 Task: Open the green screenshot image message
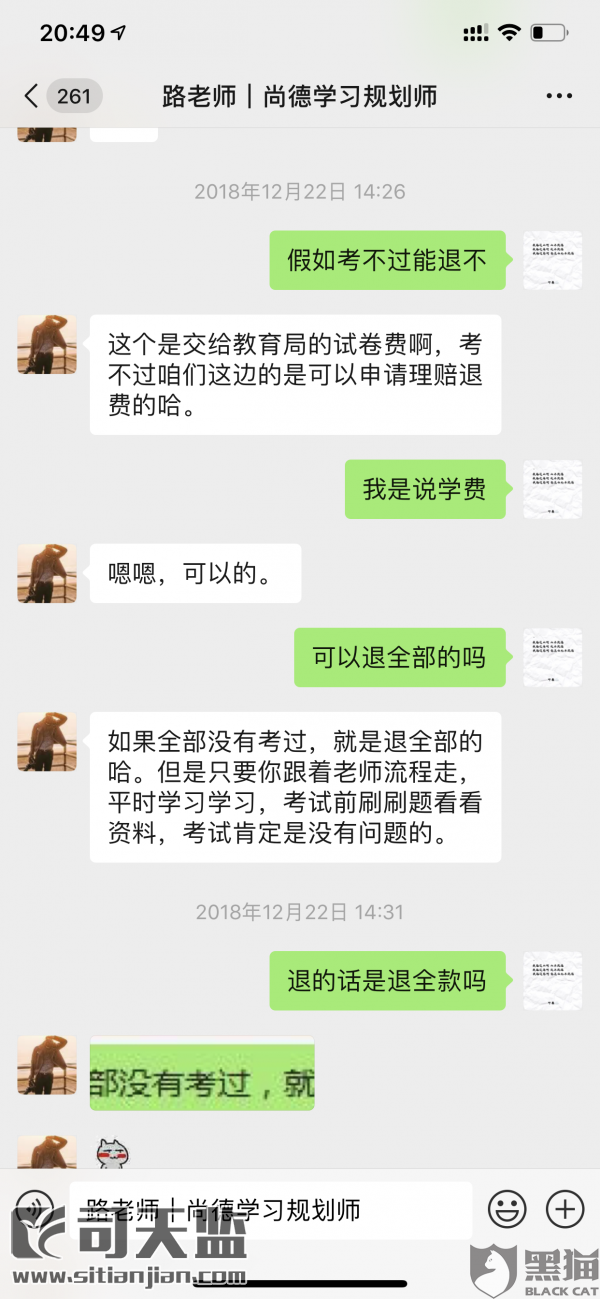point(202,1073)
